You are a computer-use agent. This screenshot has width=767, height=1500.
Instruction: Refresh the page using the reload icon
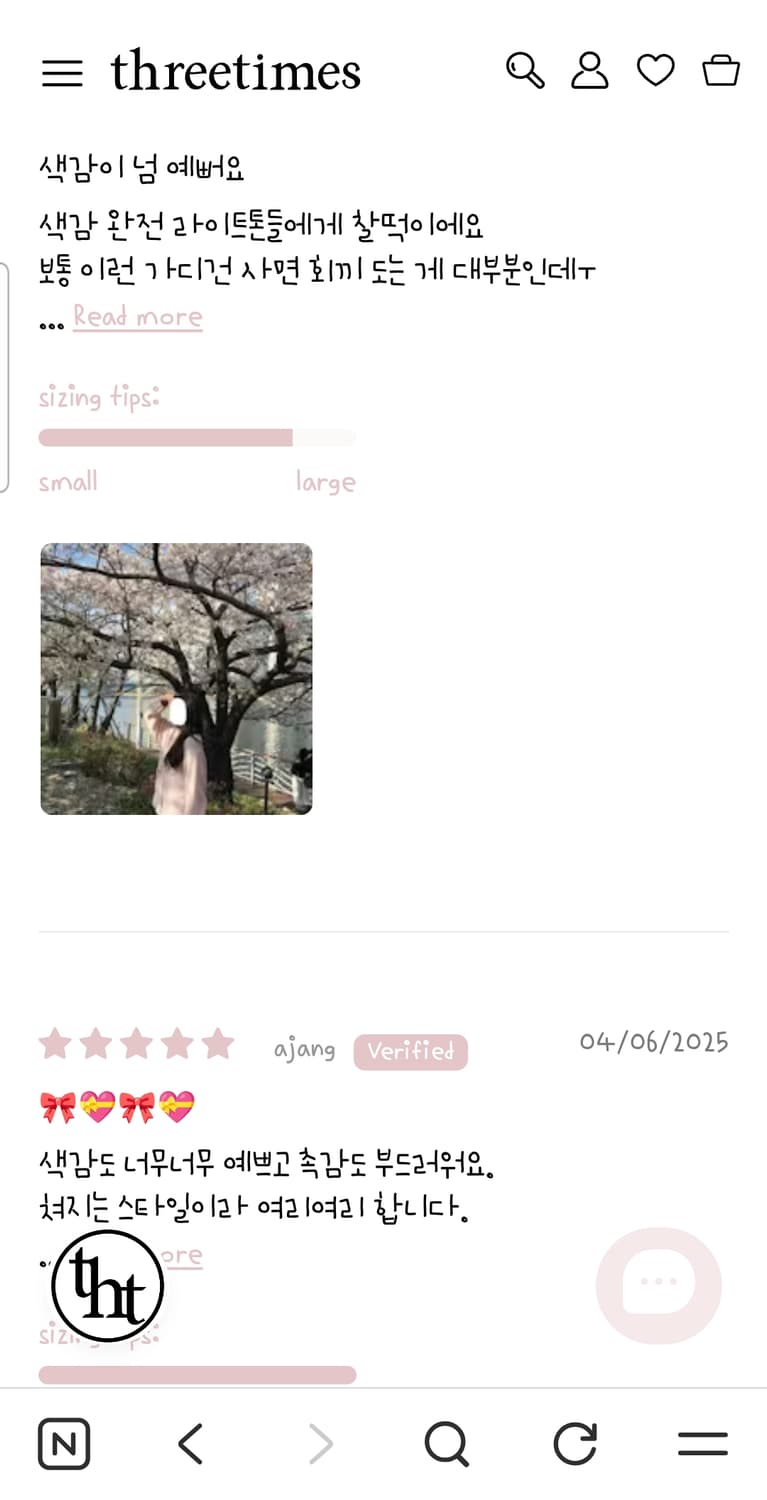click(x=574, y=1443)
